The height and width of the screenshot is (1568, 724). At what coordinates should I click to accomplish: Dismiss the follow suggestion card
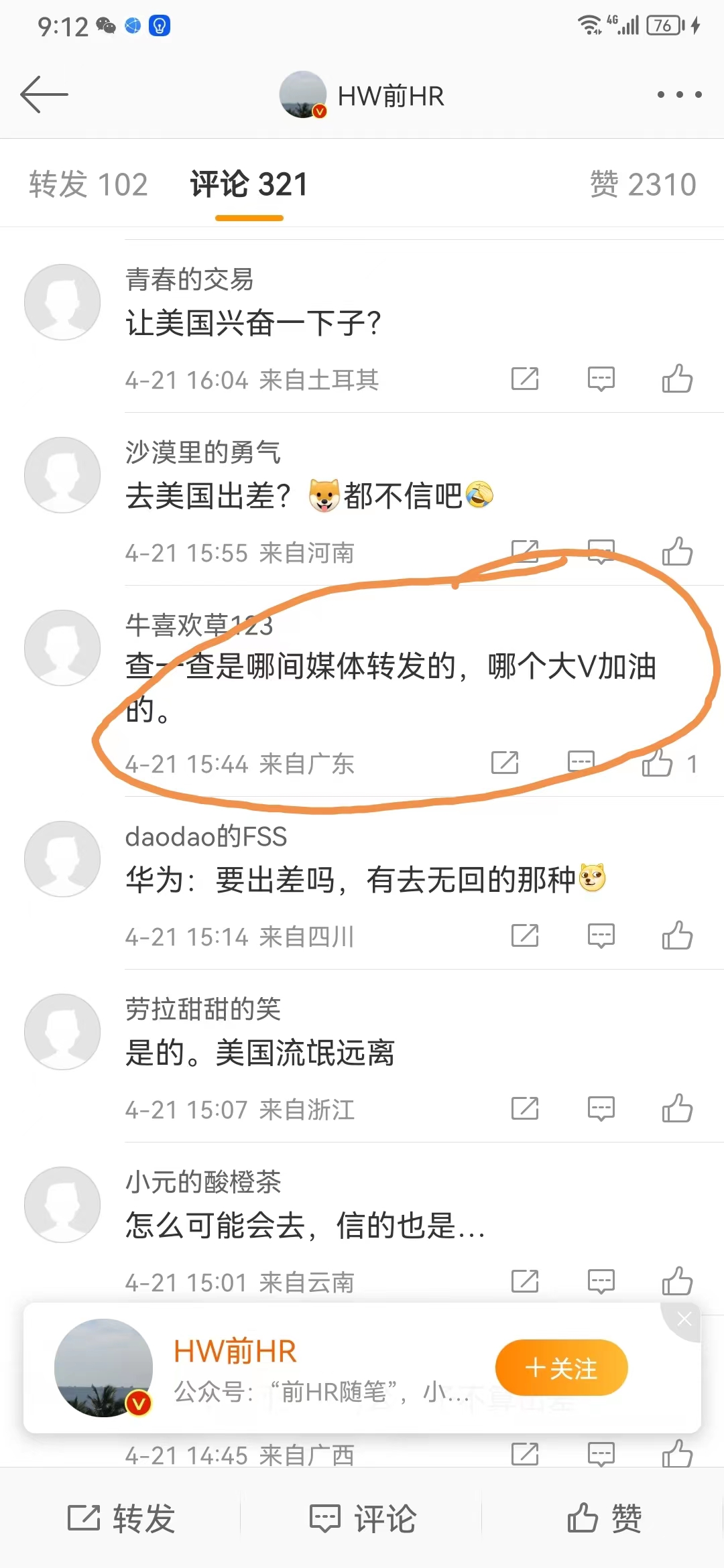click(684, 1319)
